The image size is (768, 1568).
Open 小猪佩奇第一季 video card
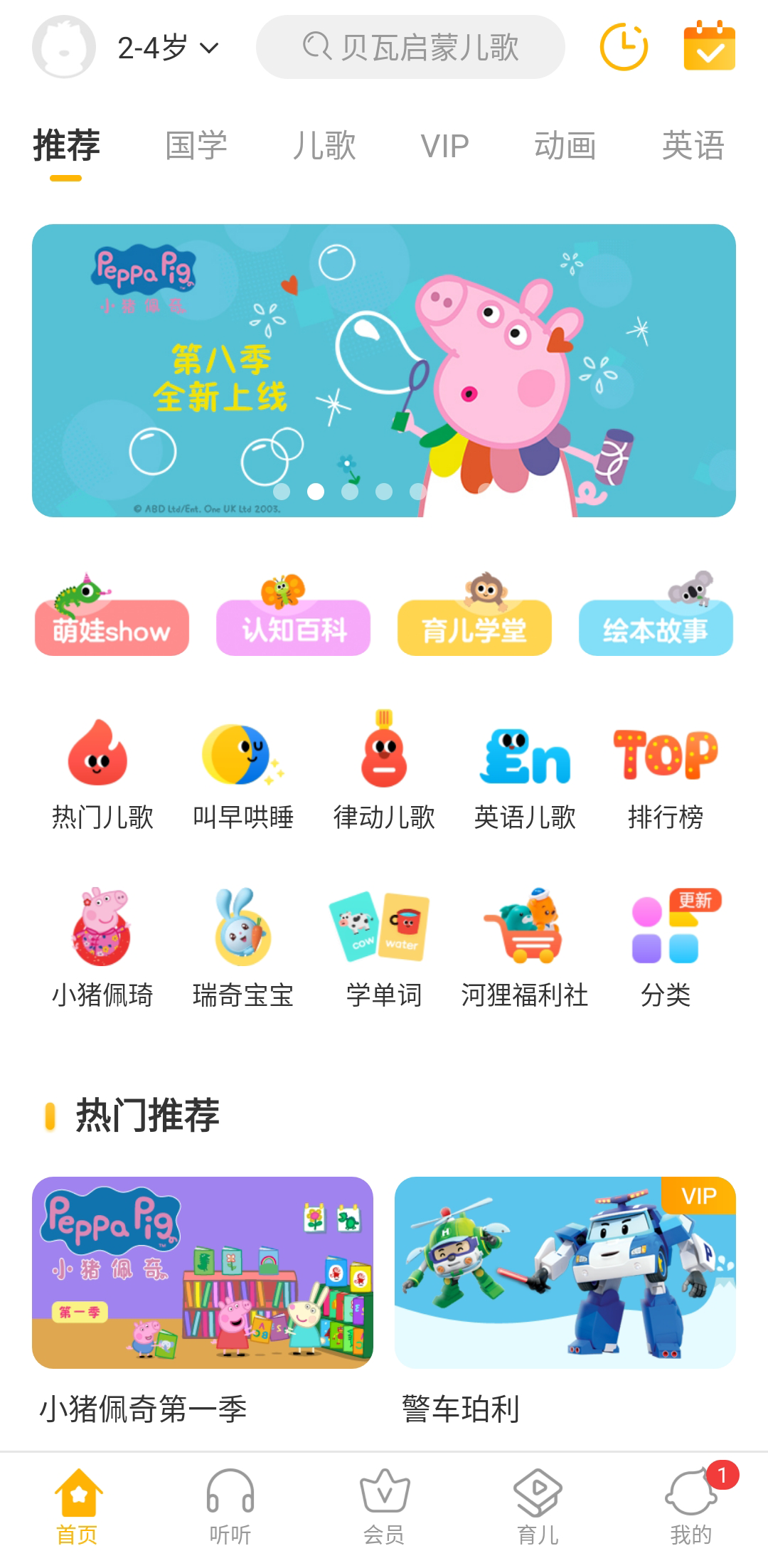(203, 1273)
